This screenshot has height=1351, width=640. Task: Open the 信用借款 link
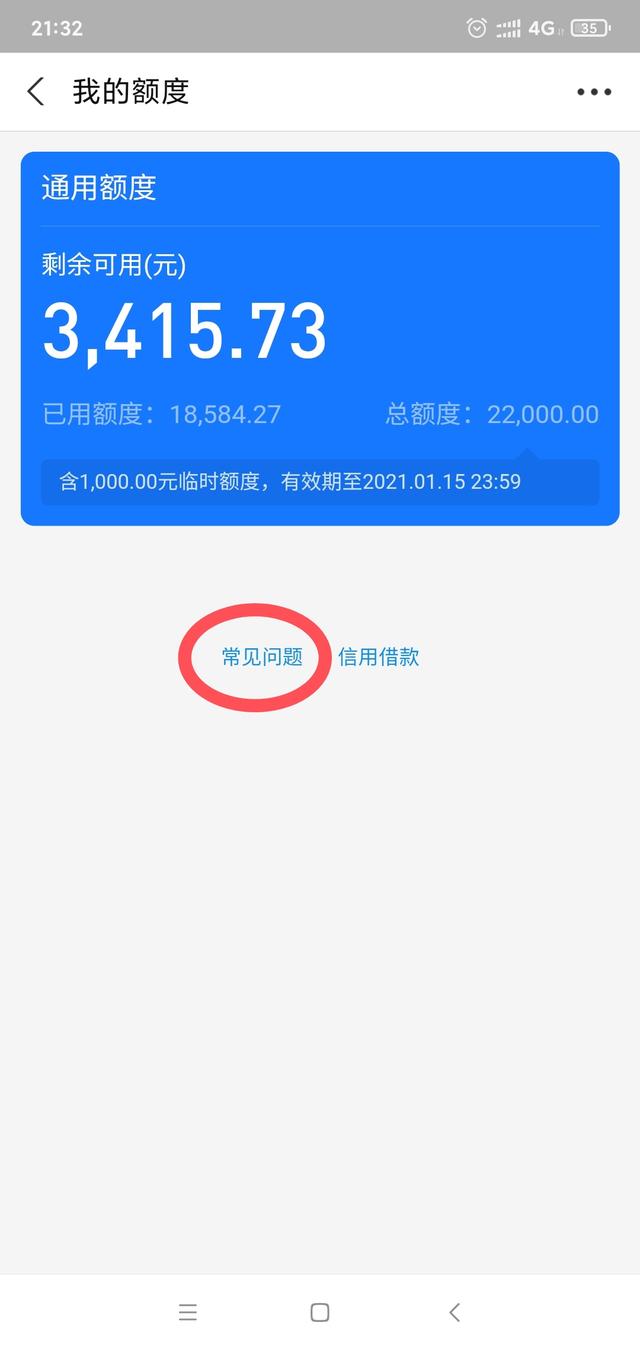[x=378, y=657]
